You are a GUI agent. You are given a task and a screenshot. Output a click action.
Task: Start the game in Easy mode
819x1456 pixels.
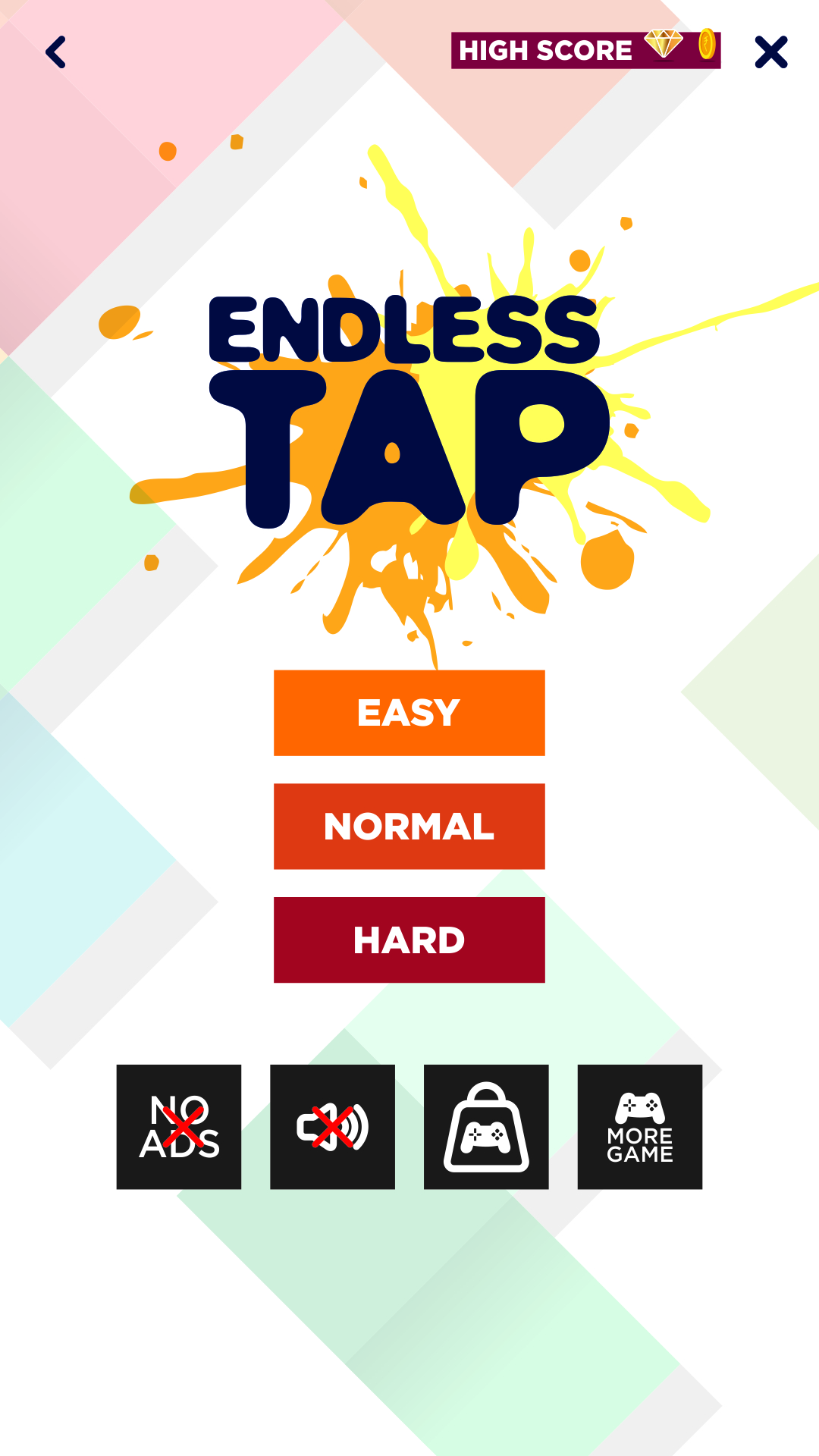[409, 713]
